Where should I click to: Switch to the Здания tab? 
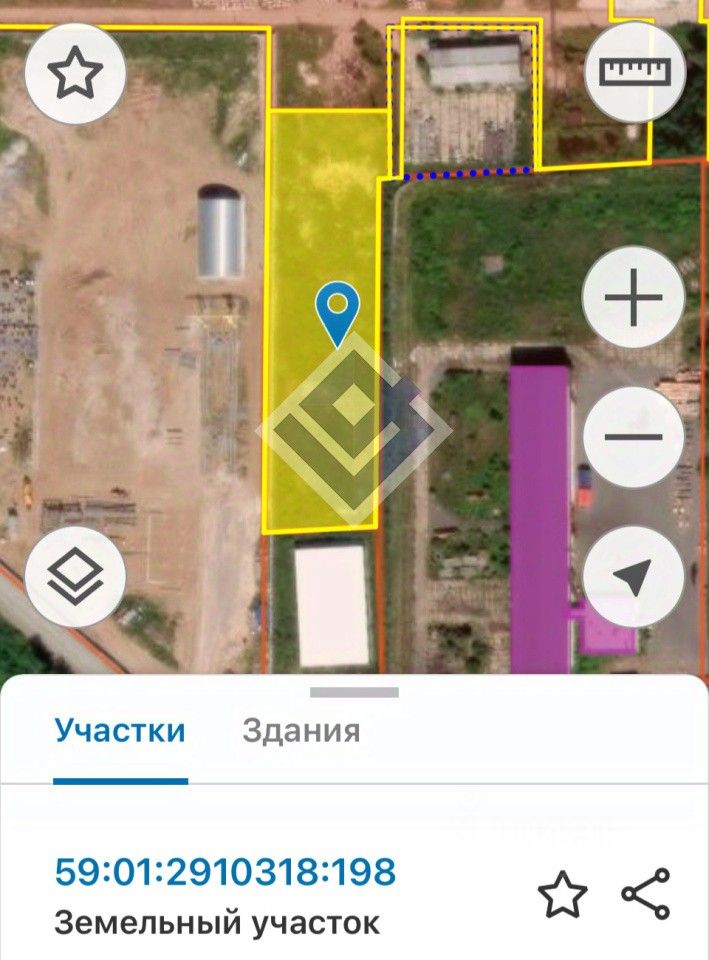click(x=301, y=731)
